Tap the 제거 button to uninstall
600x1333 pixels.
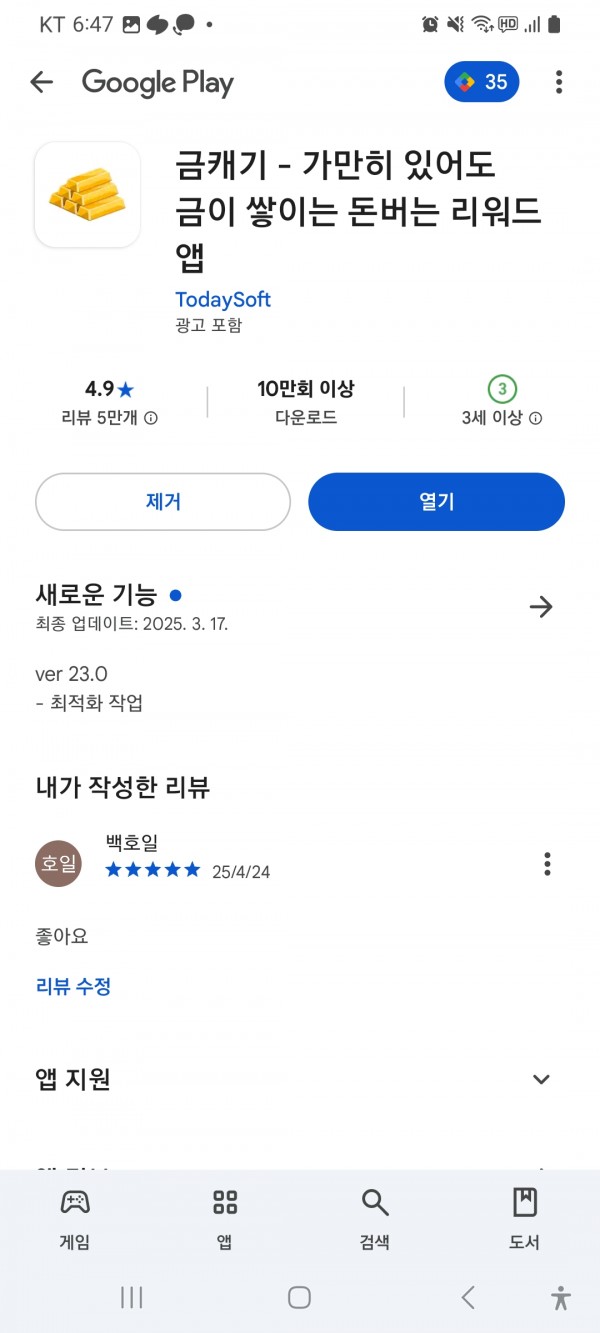(x=163, y=502)
